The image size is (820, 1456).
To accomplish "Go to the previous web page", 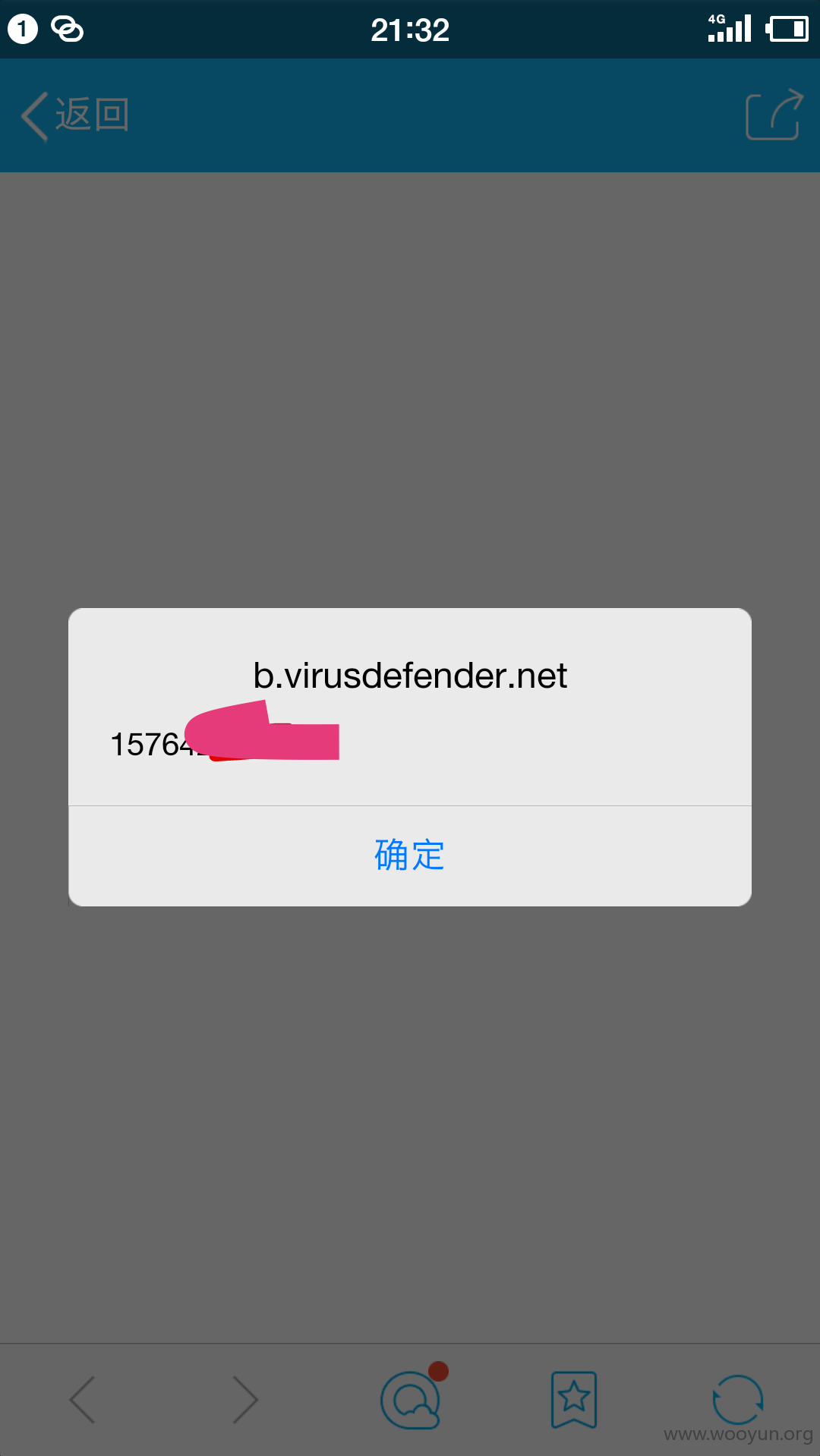I will [x=82, y=1399].
